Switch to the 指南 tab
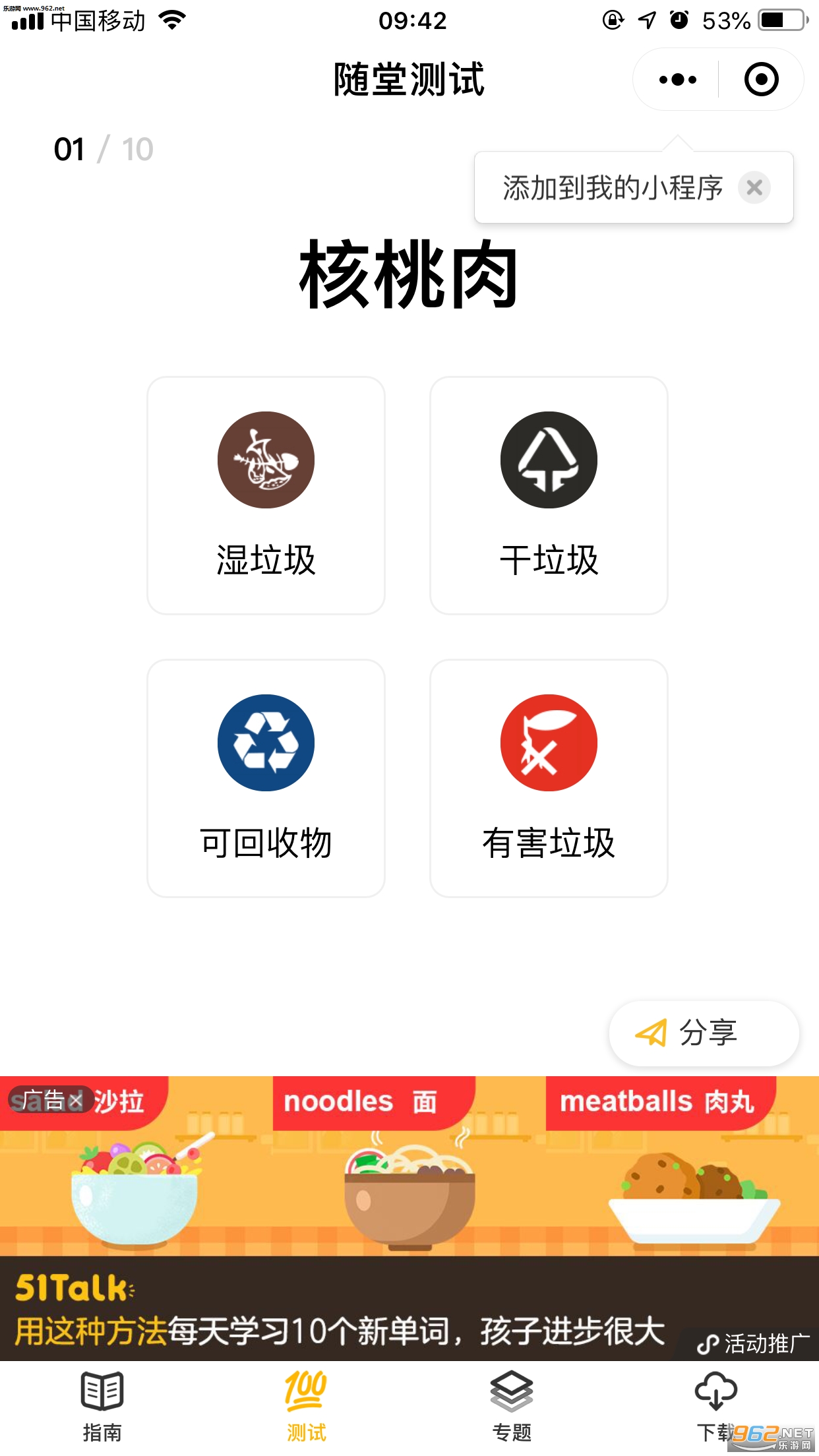This screenshot has height=1456, width=819. pyautogui.click(x=102, y=1406)
